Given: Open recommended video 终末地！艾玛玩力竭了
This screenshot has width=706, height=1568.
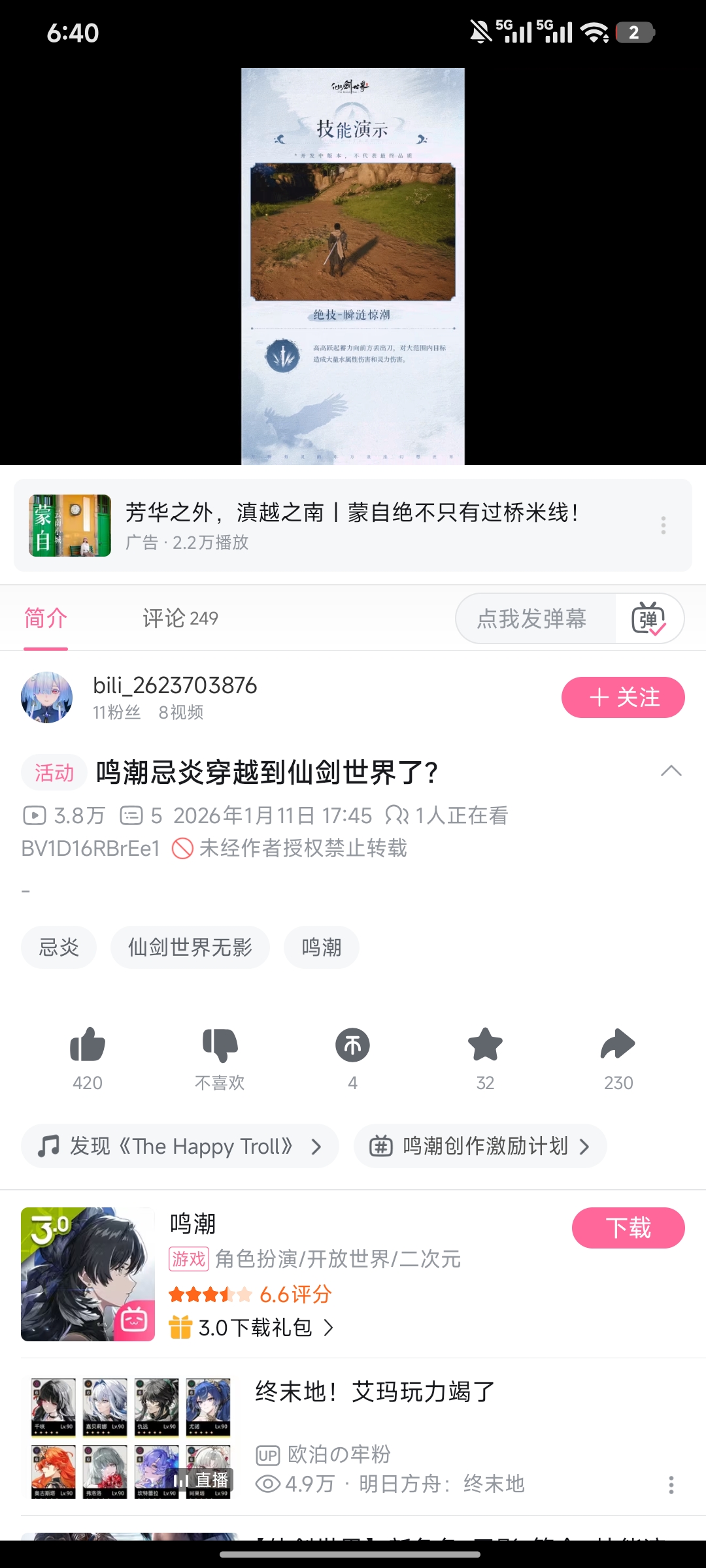Looking at the screenshot, I should (x=375, y=1392).
